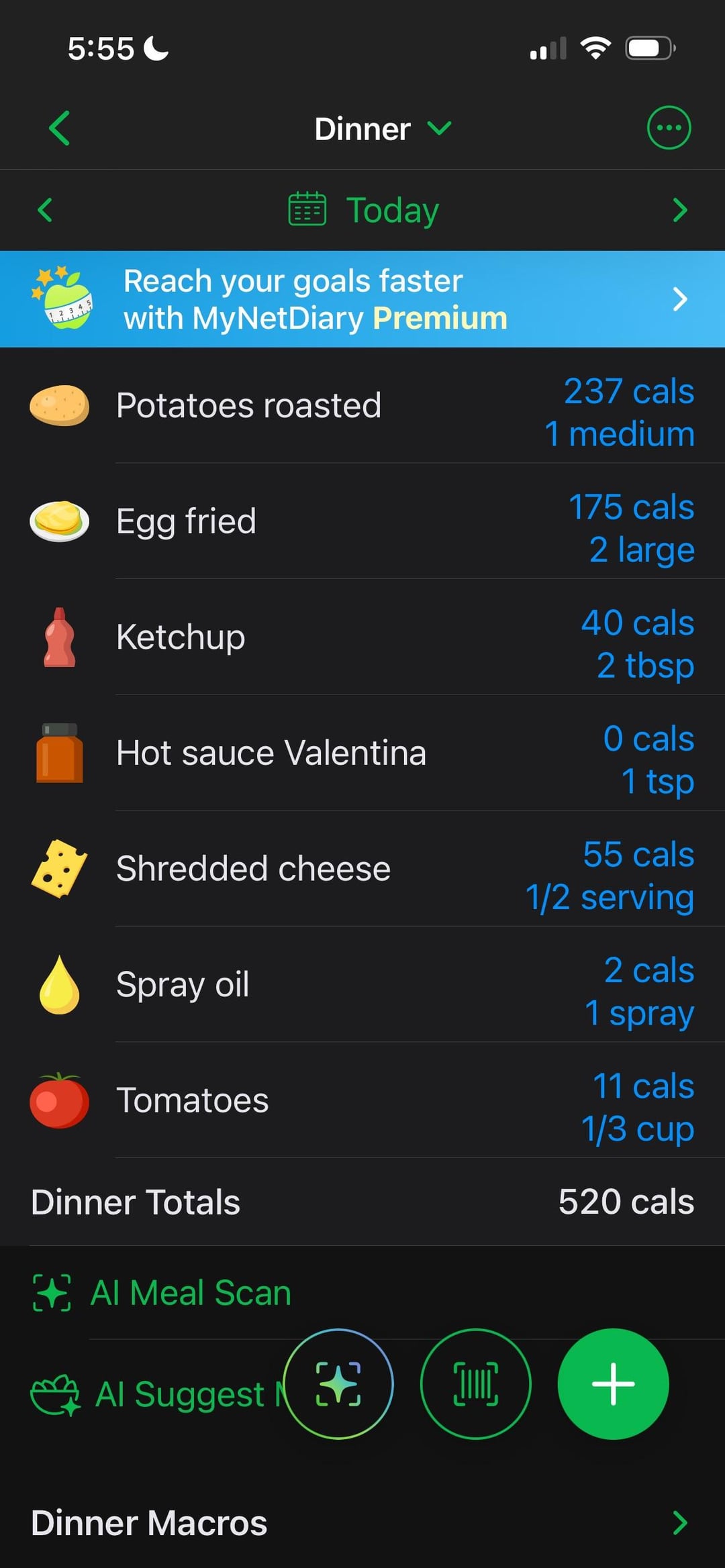Viewport: 725px width, 1568px height.
Task: Open the MyNetDiary Premium banner
Action: (362, 299)
